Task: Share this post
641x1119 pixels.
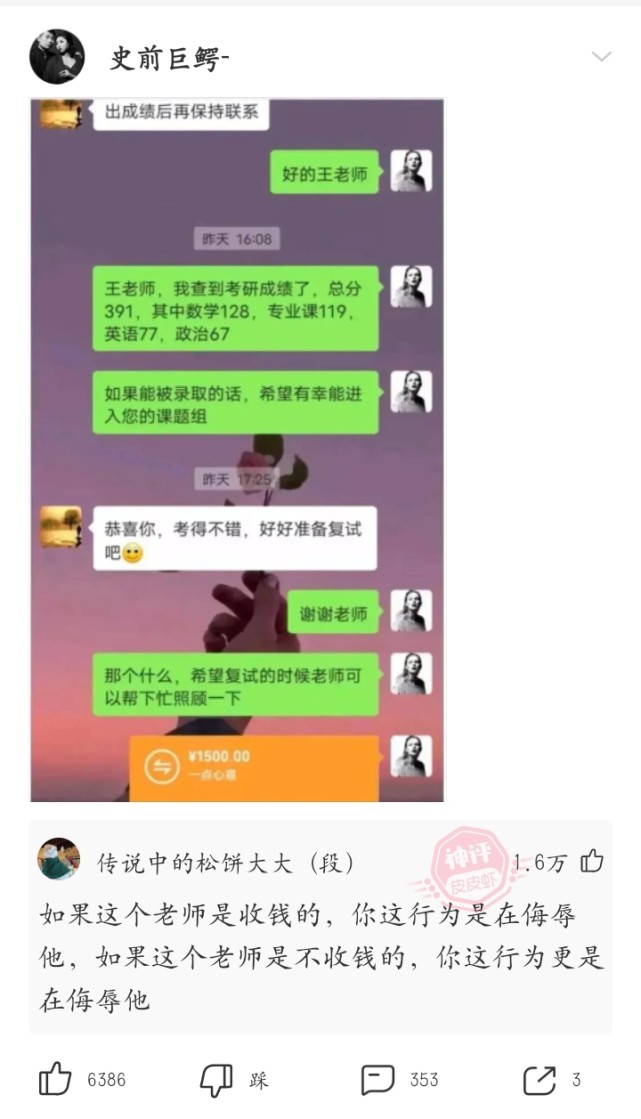Action: (x=541, y=1080)
